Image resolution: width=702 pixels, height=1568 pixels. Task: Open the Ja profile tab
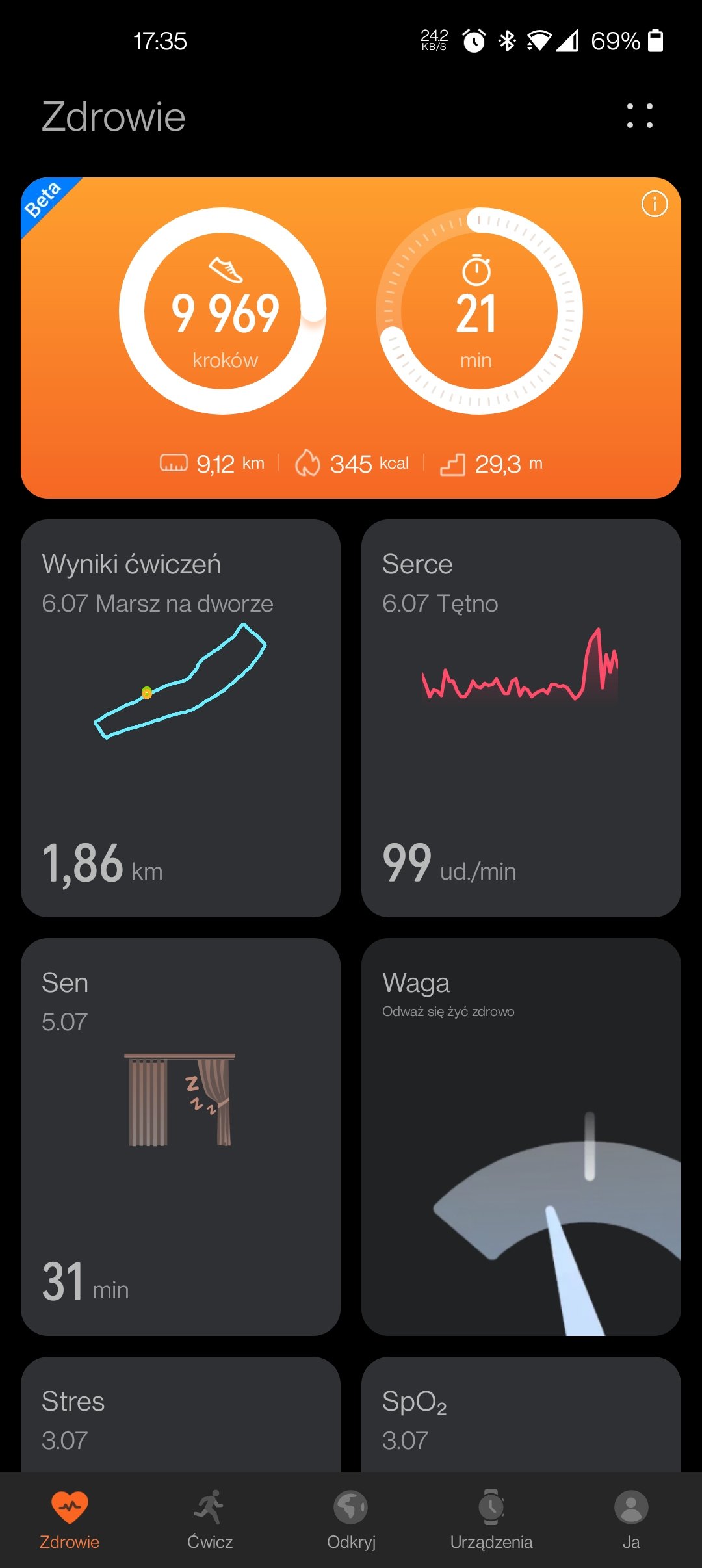[631, 1520]
